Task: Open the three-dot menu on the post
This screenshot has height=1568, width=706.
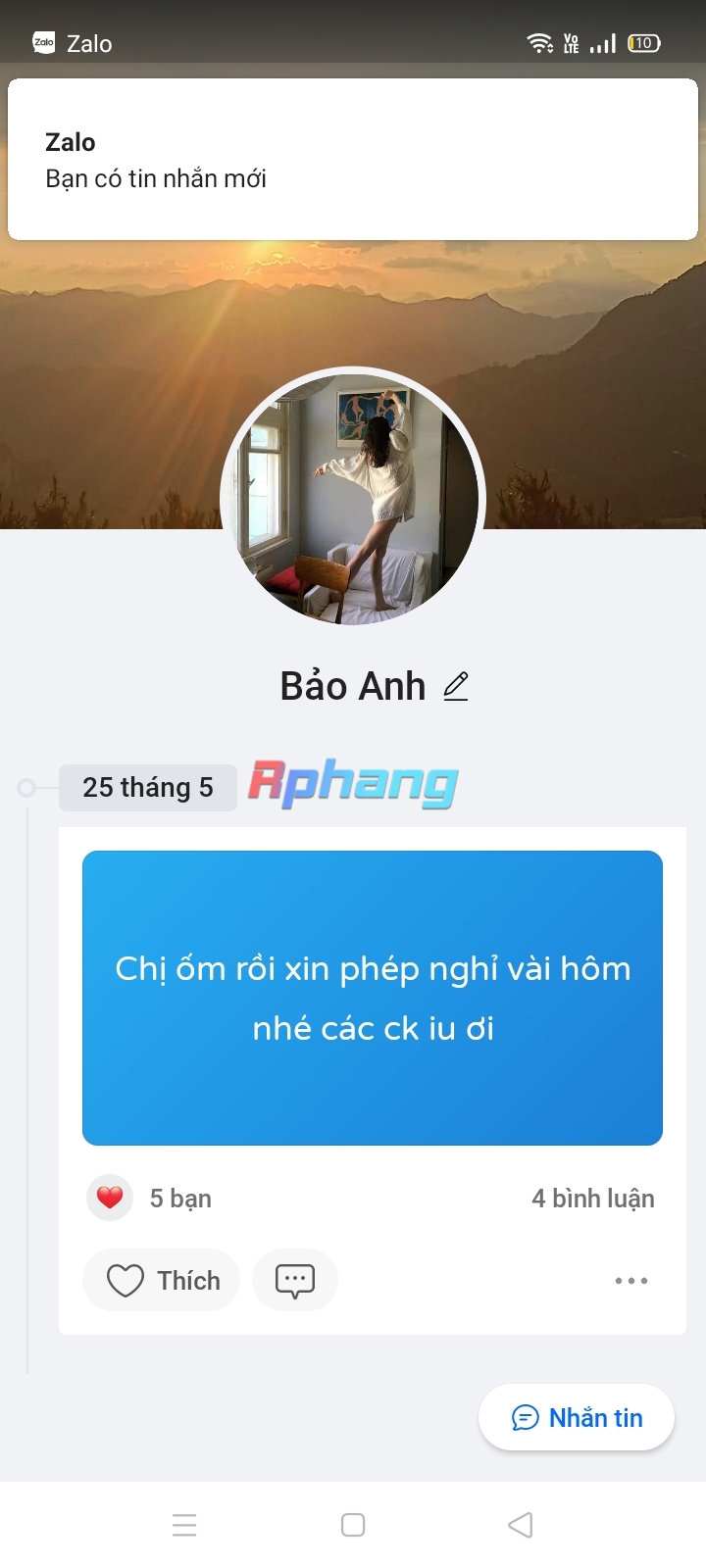Action: pos(631,1281)
